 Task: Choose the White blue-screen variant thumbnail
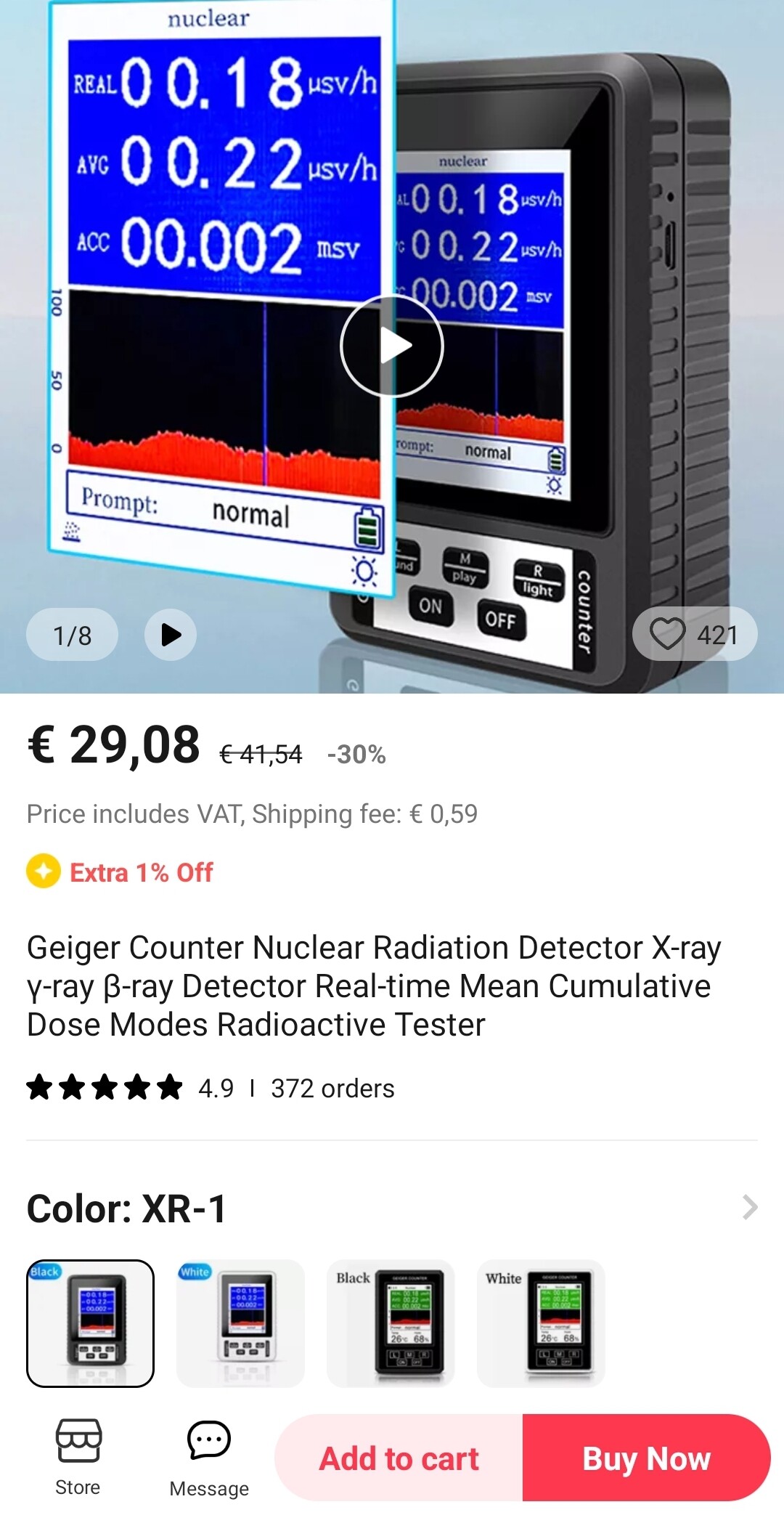[x=240, y=1323]
